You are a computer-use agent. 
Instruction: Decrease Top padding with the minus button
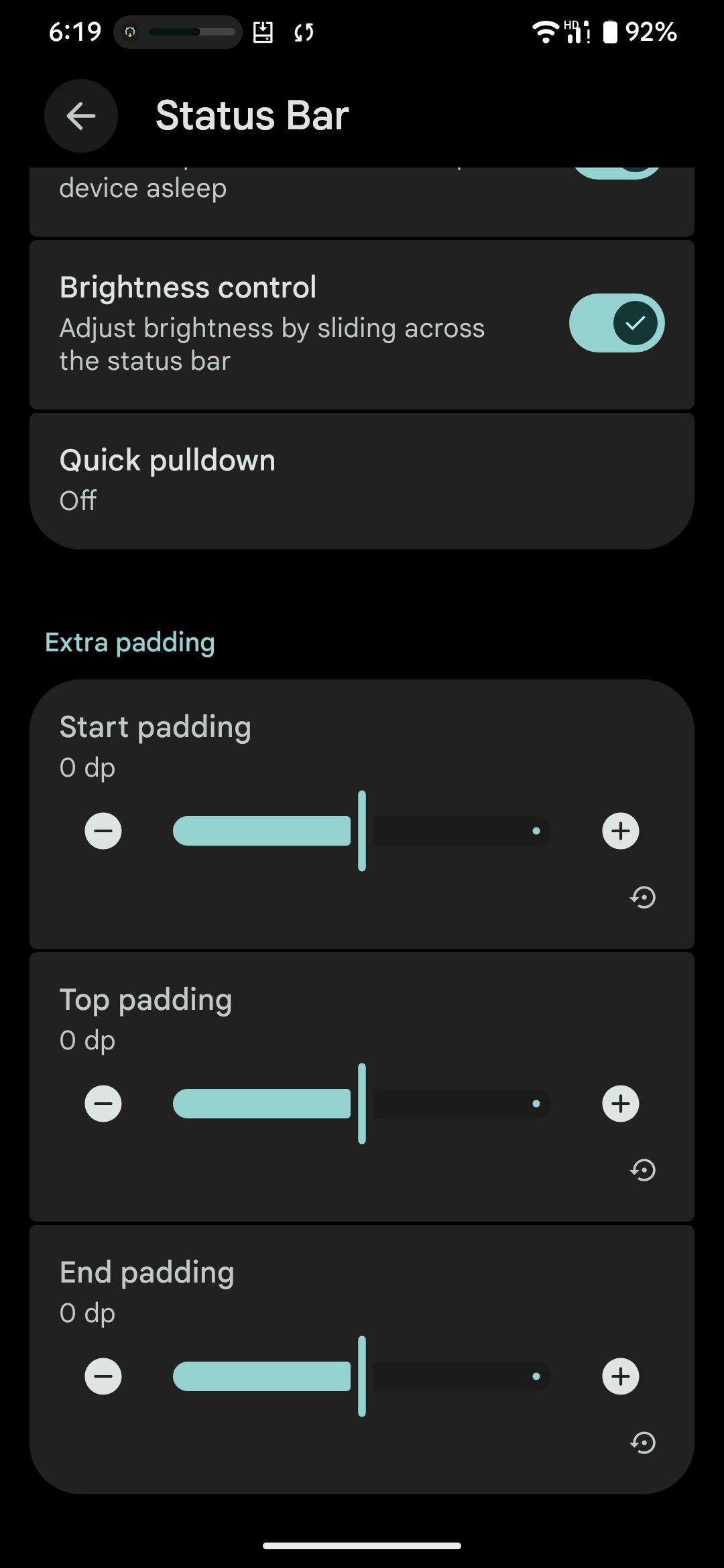click(x=103, y=1104)
